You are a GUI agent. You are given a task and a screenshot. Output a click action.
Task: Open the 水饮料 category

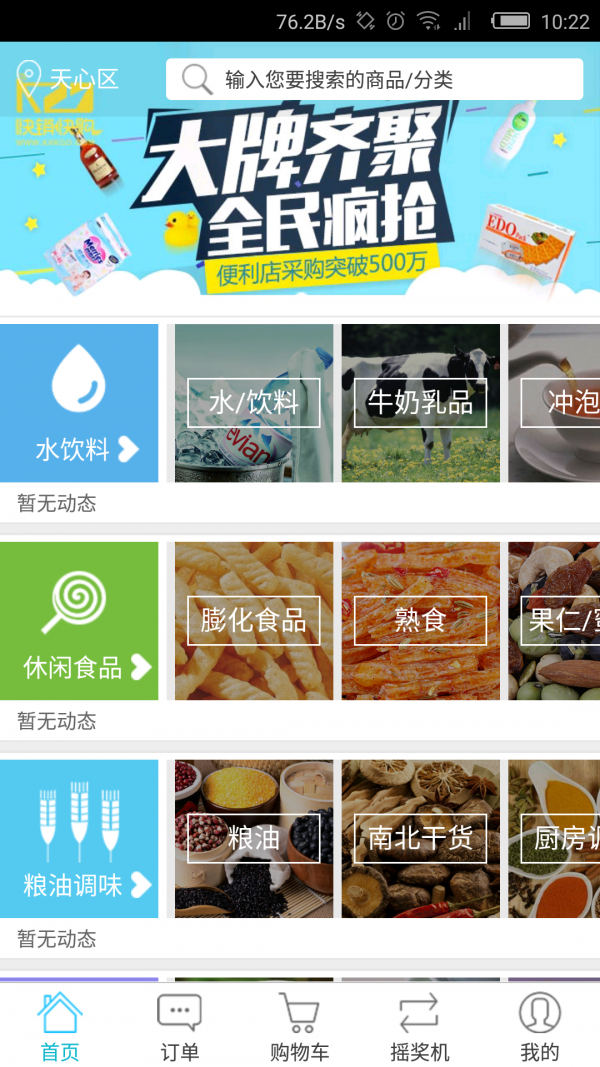tap(79, 403)
